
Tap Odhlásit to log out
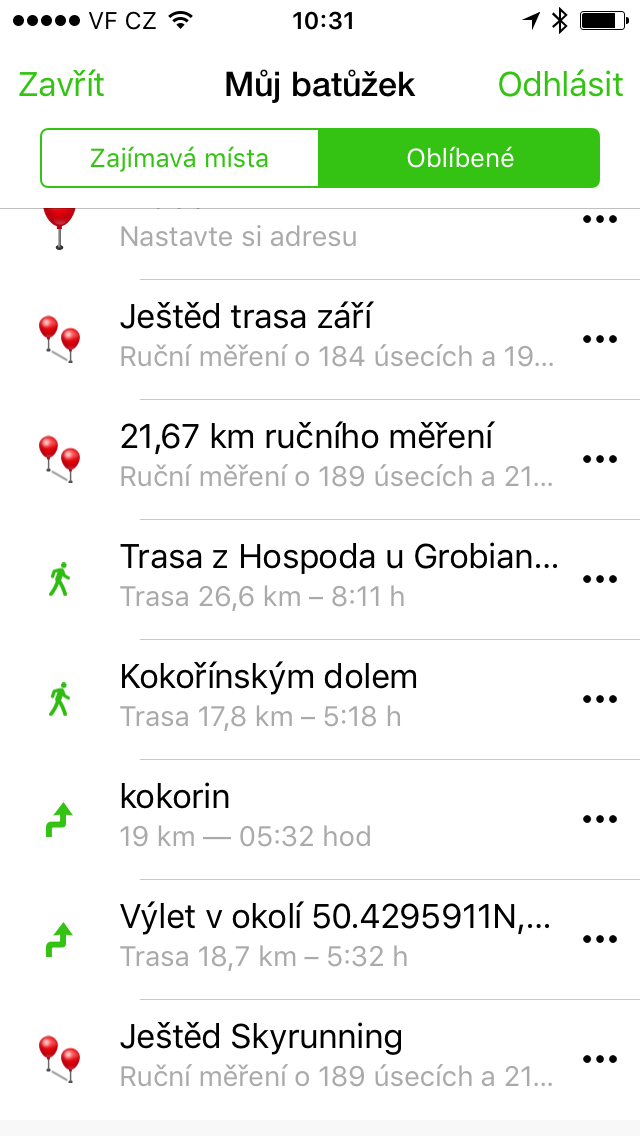561,85
